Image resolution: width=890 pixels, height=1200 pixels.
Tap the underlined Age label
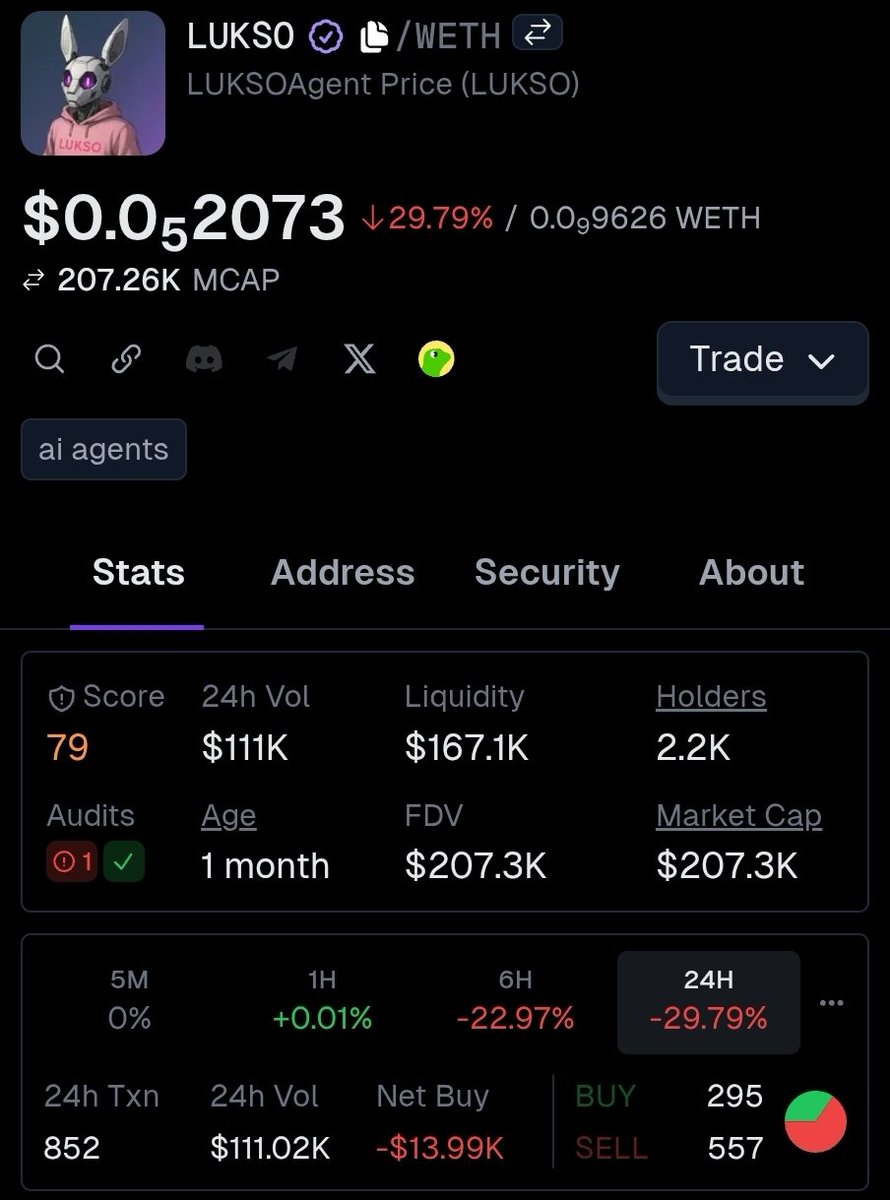[229, 816]
